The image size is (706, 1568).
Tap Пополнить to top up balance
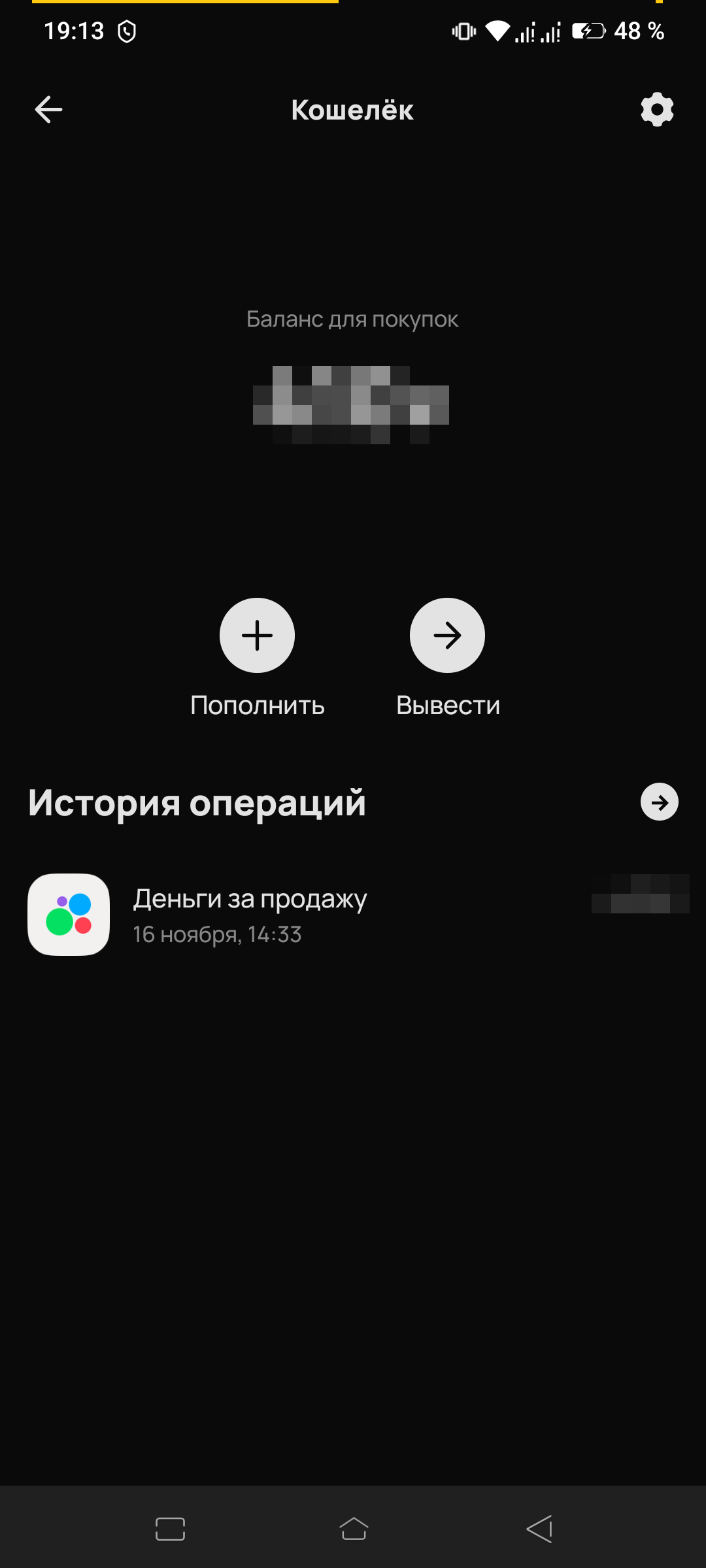[x=257, y=636]
